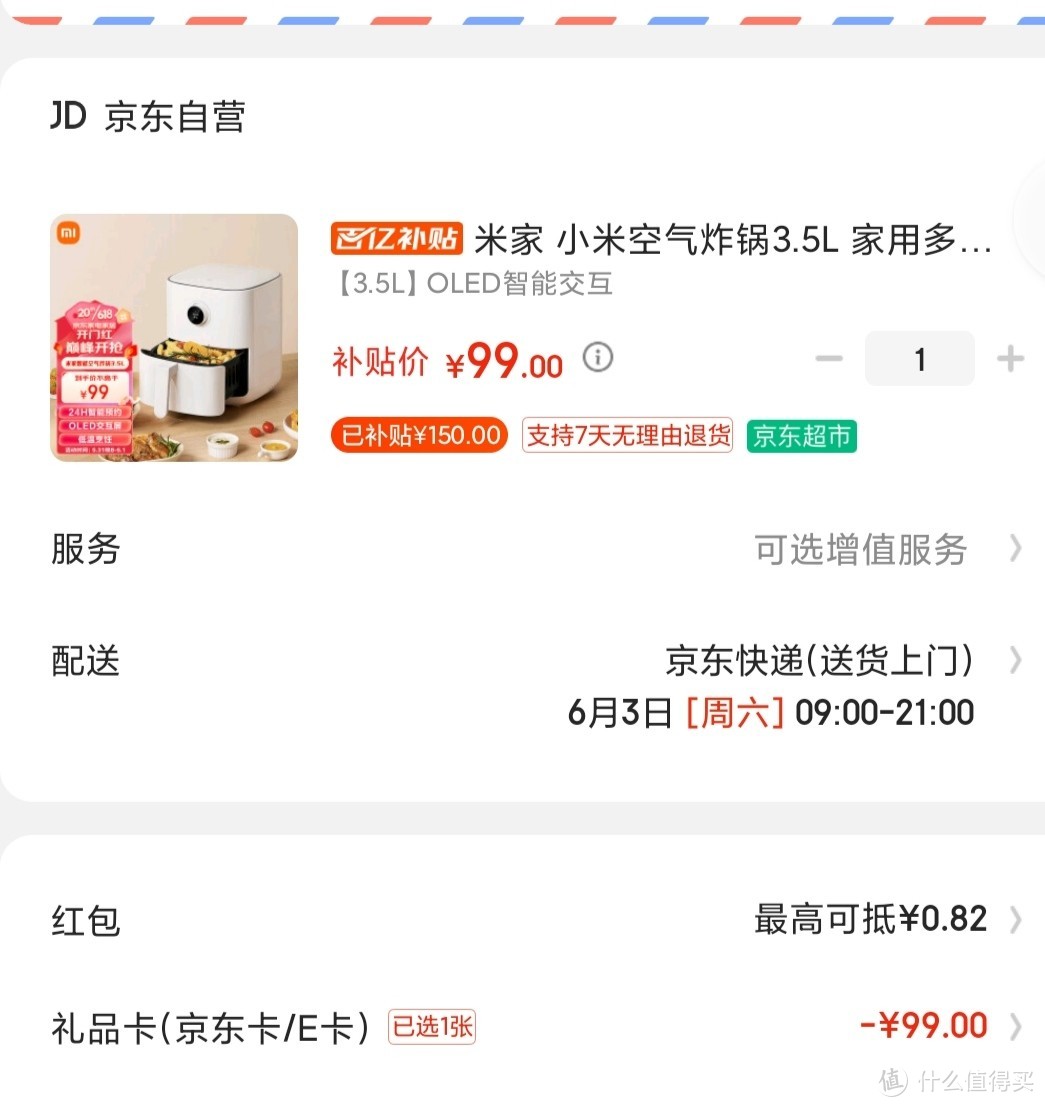Viewport: 1045px width, 1107px height.
Task: Tap the info icon beside 补贴价 ¥99.00
Action: coord(598,357)
